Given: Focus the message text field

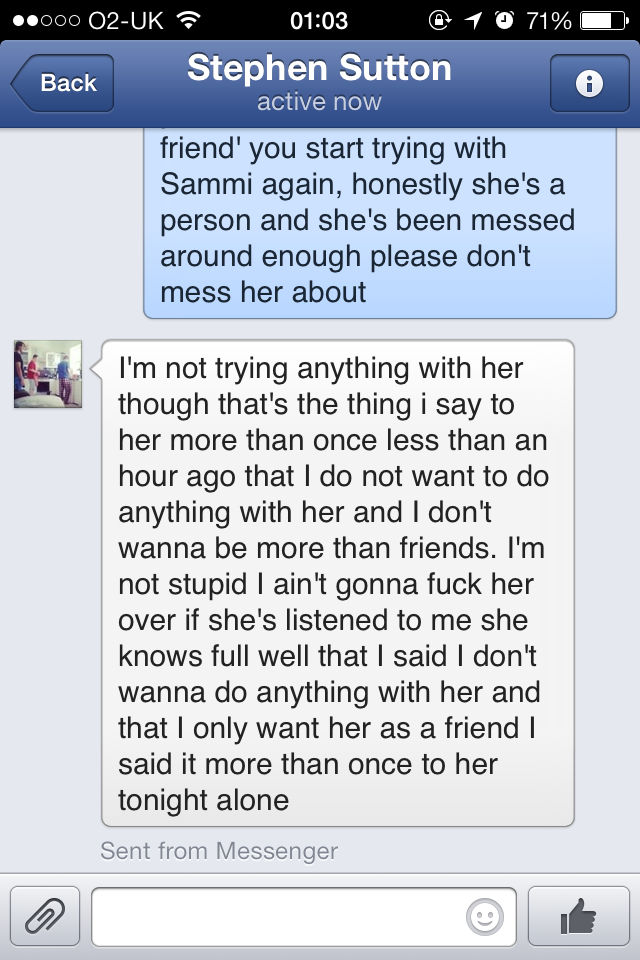Looking at the screenshot, I should (280, 916).
